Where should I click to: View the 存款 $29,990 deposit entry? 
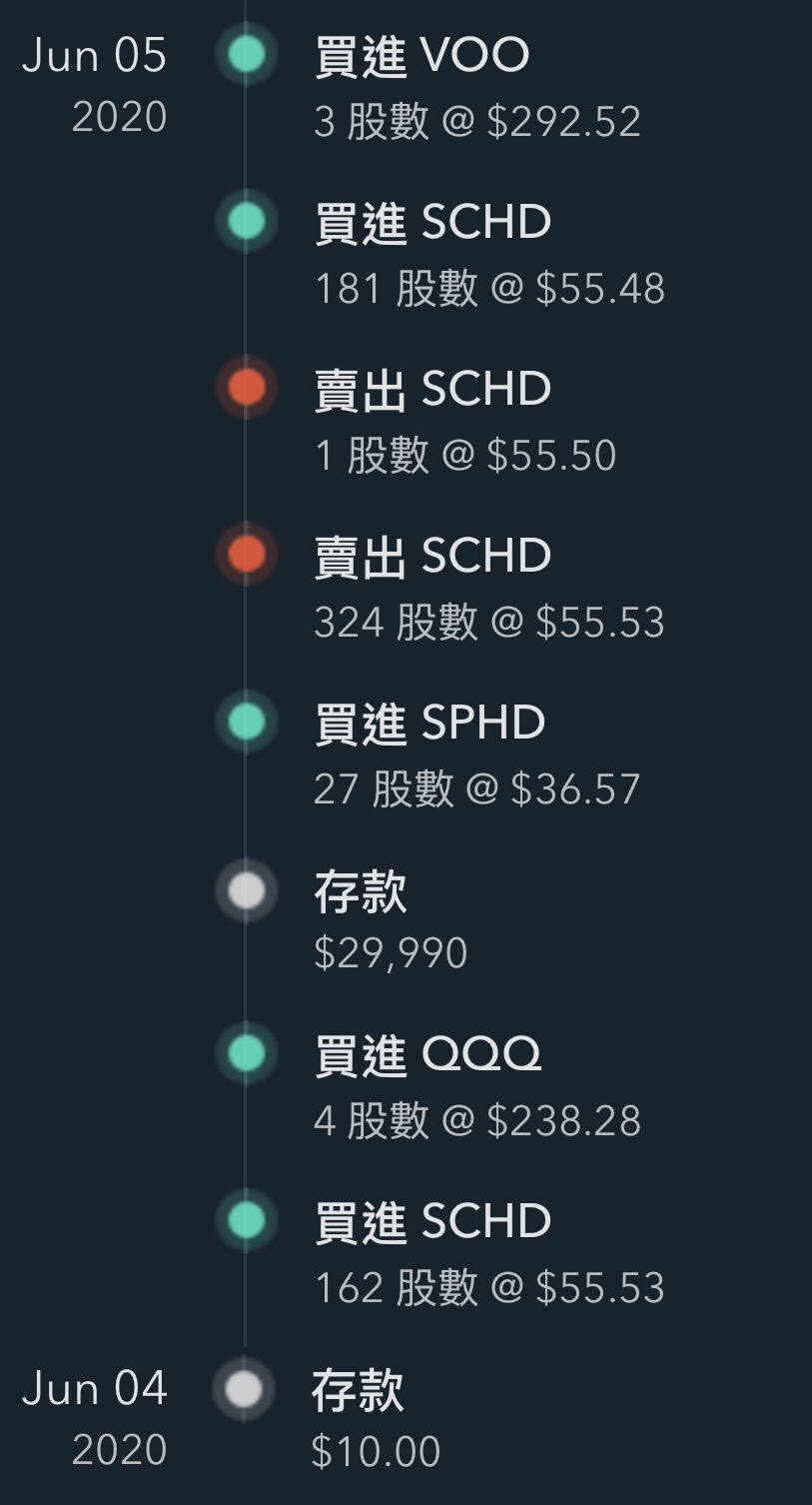coord(391,921)
